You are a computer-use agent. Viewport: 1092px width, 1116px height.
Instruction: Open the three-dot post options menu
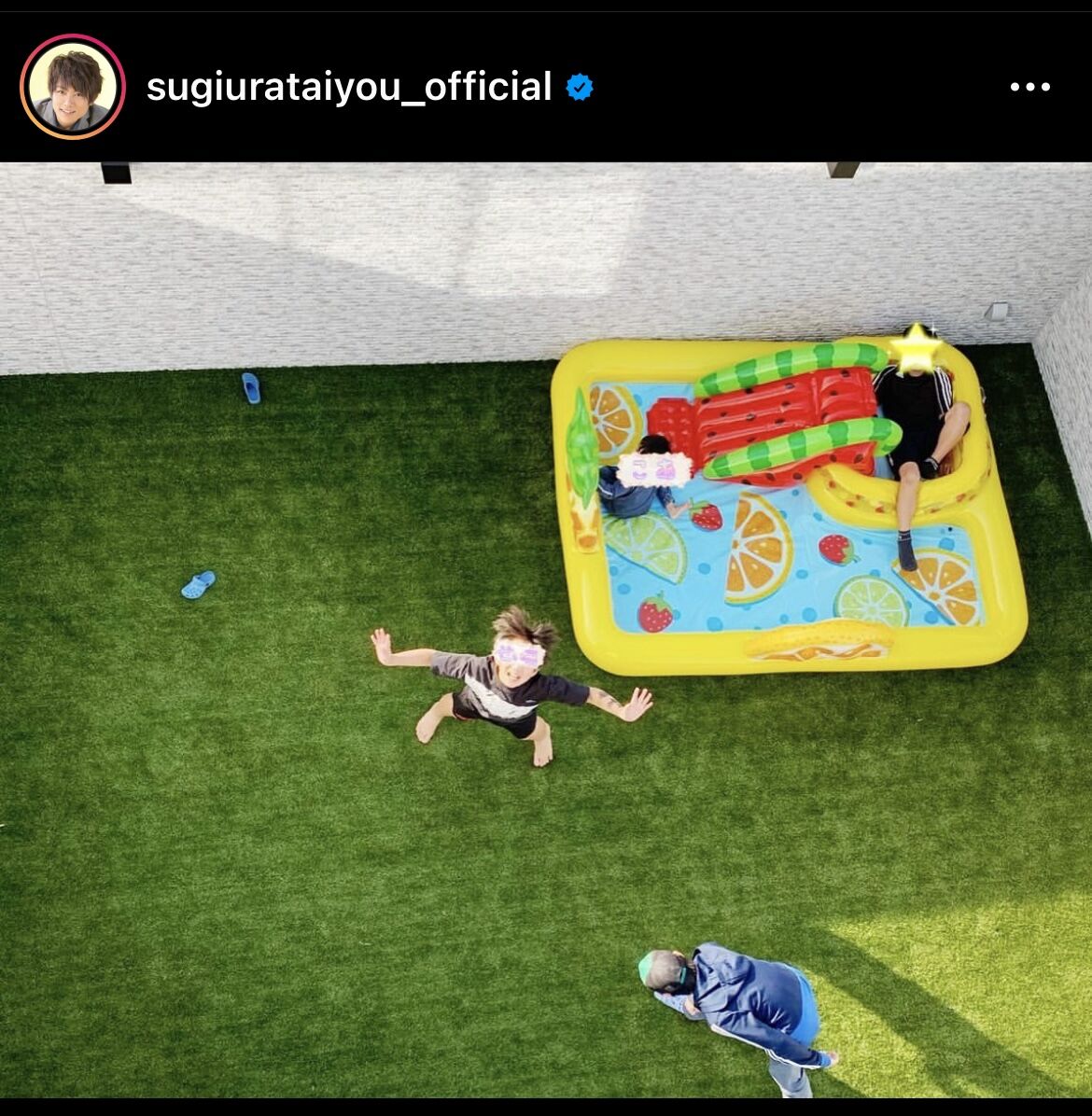point(1029,88)
